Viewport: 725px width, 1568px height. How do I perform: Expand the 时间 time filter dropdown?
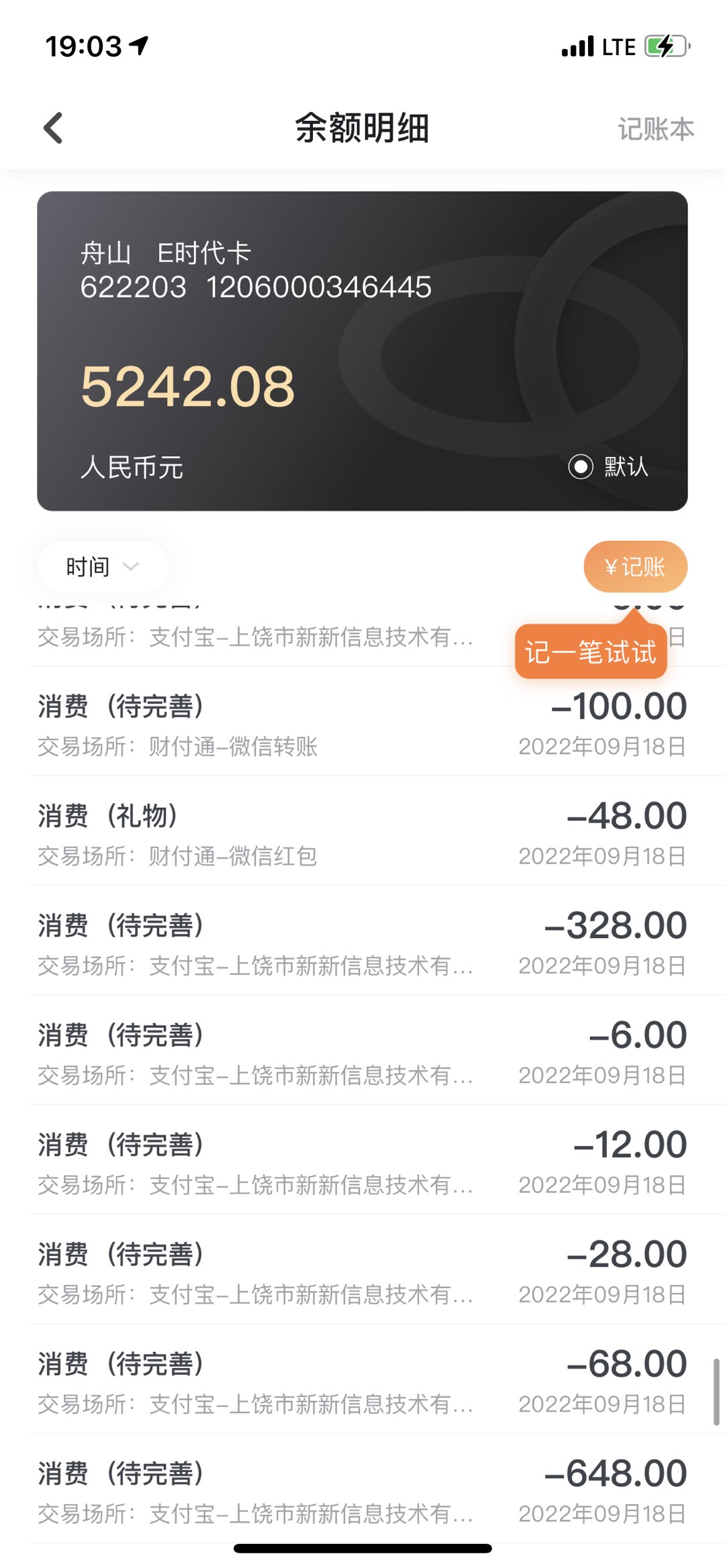[103, 567]
